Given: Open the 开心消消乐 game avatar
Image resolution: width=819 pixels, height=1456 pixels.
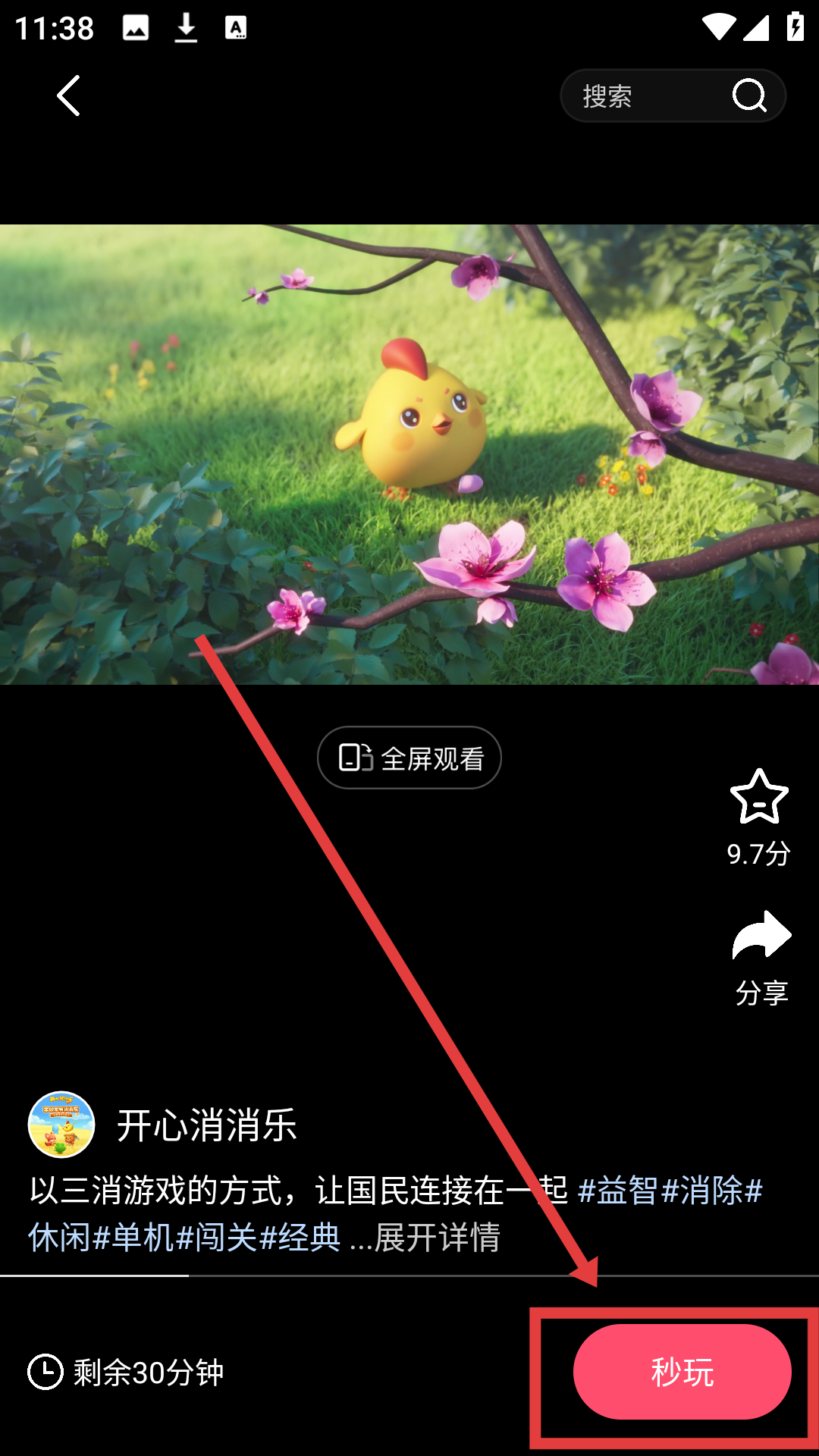Looking at the screenshot, I should [x=61, y=1125].
